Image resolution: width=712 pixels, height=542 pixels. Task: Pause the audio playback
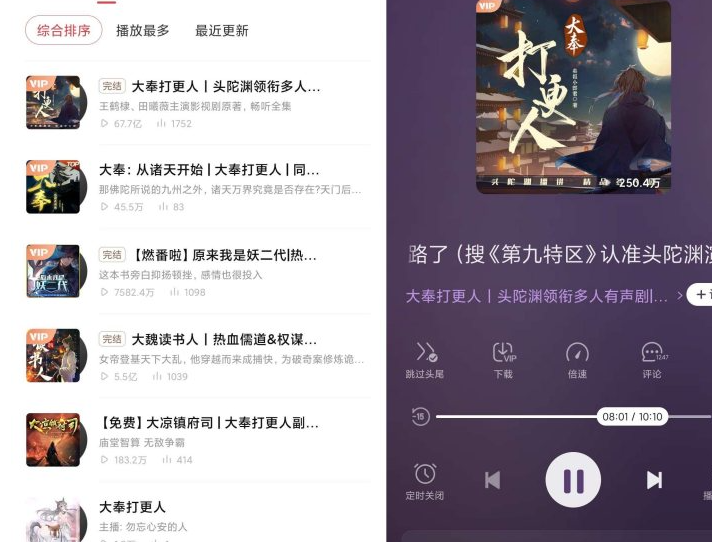573,481
